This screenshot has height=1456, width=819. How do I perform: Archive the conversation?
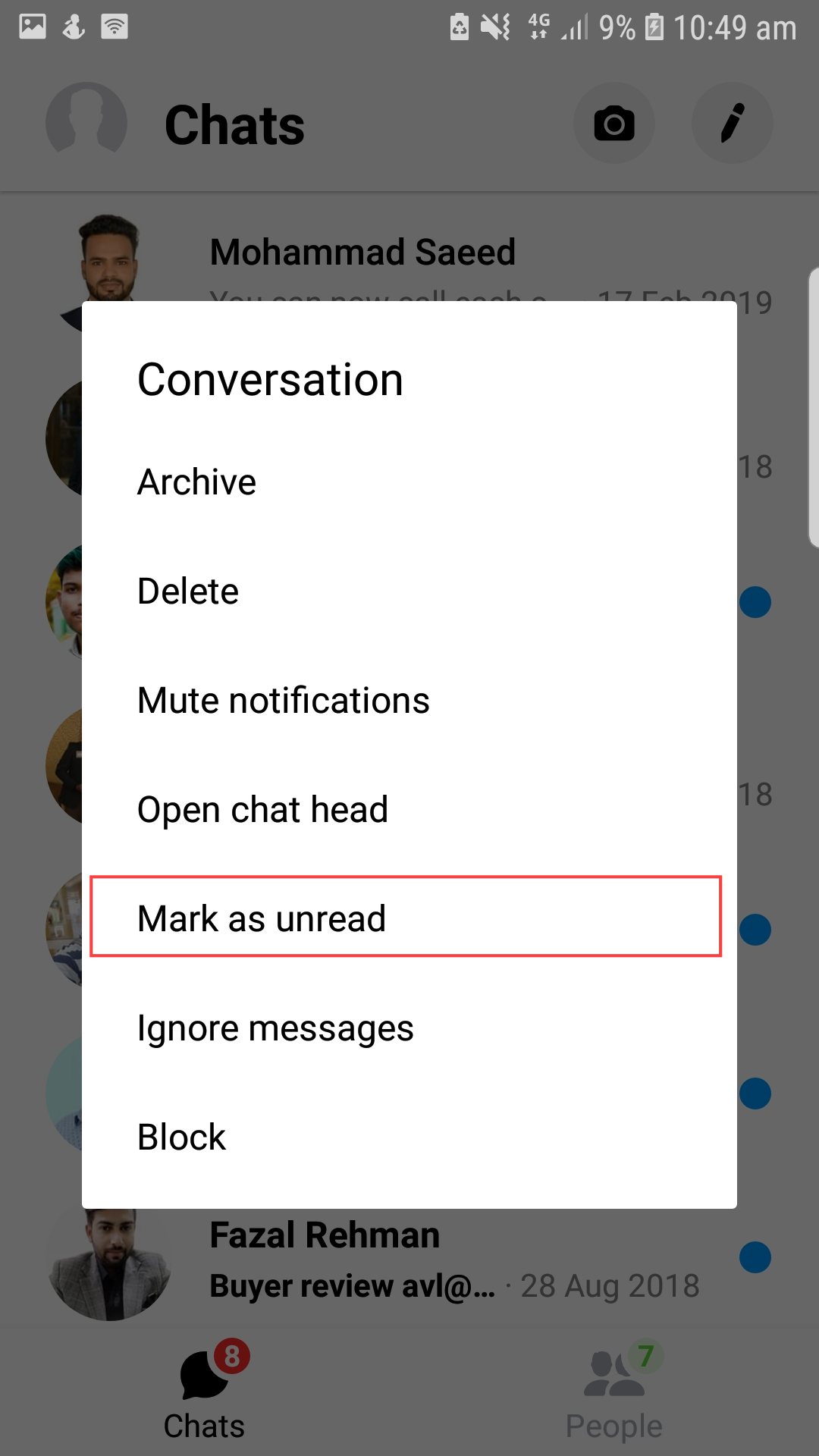click(x=196, y=481)
